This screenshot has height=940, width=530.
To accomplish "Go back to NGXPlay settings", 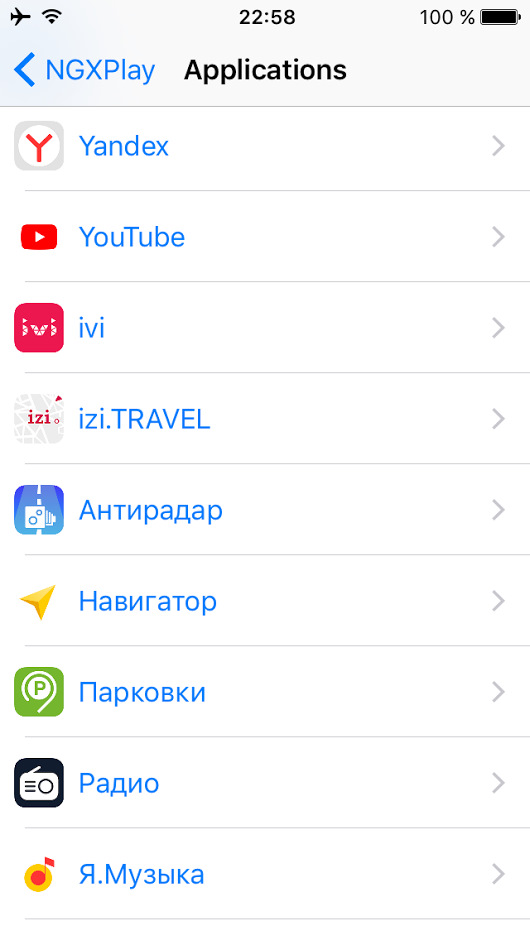I will pyautogui.click(x=85, y=70).
